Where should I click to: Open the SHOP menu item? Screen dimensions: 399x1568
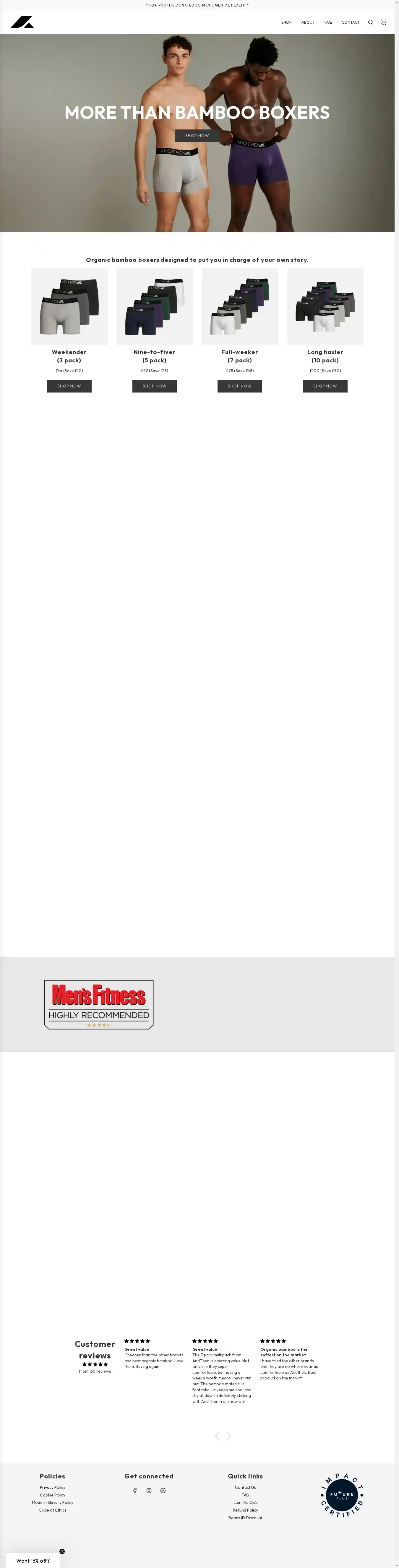(x=286, y=22)
